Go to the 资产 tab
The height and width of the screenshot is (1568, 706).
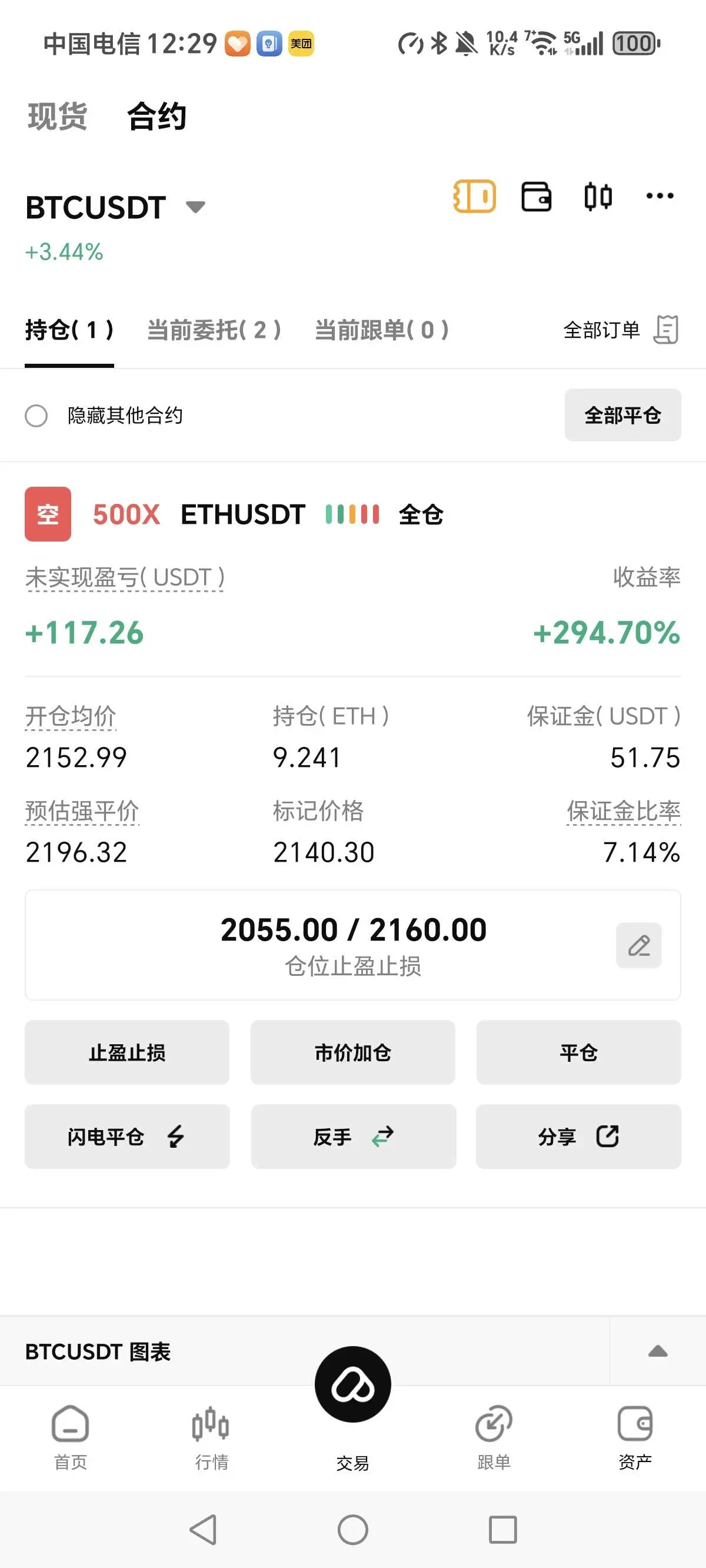pyautogui.click(x=635, y=1437)
